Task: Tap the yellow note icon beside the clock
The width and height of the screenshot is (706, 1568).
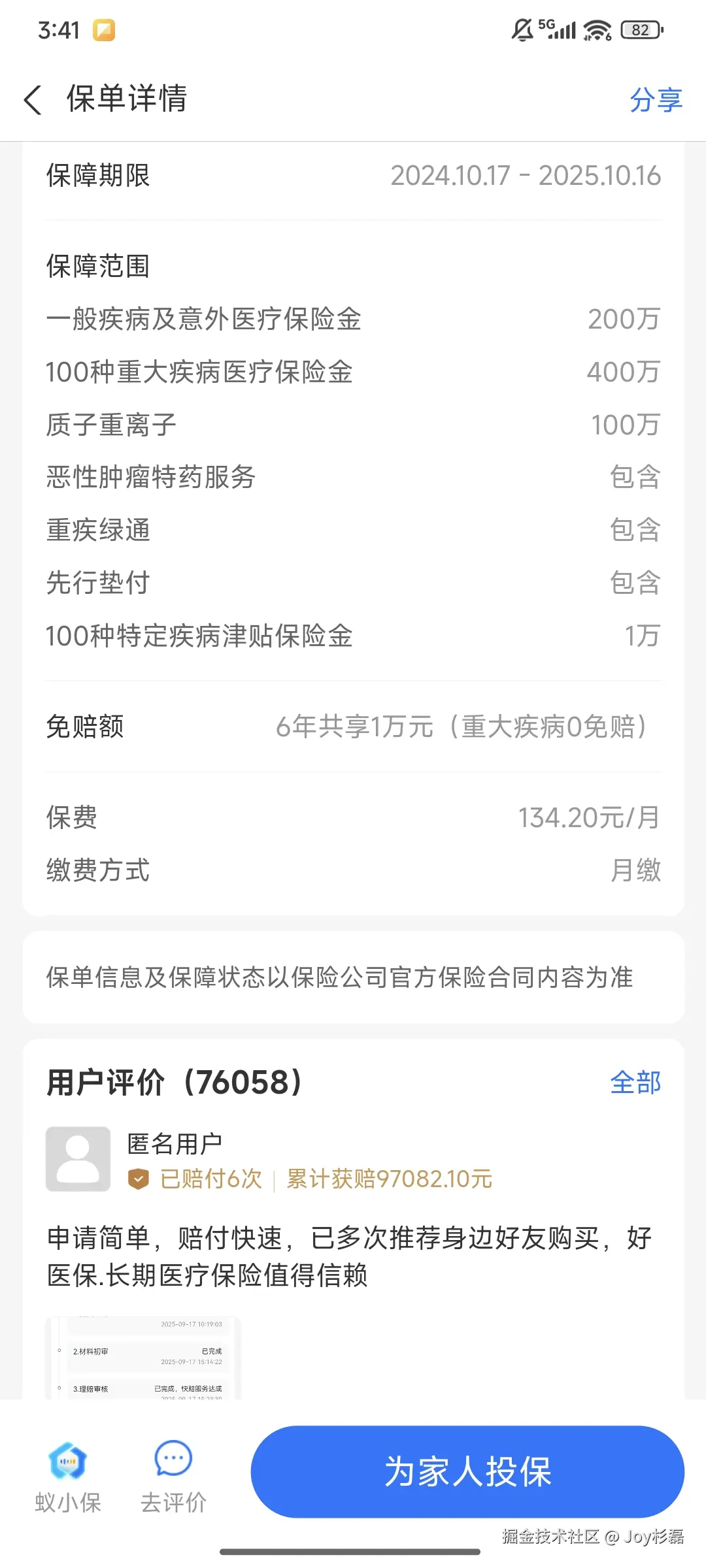Action: click(105, 29)
